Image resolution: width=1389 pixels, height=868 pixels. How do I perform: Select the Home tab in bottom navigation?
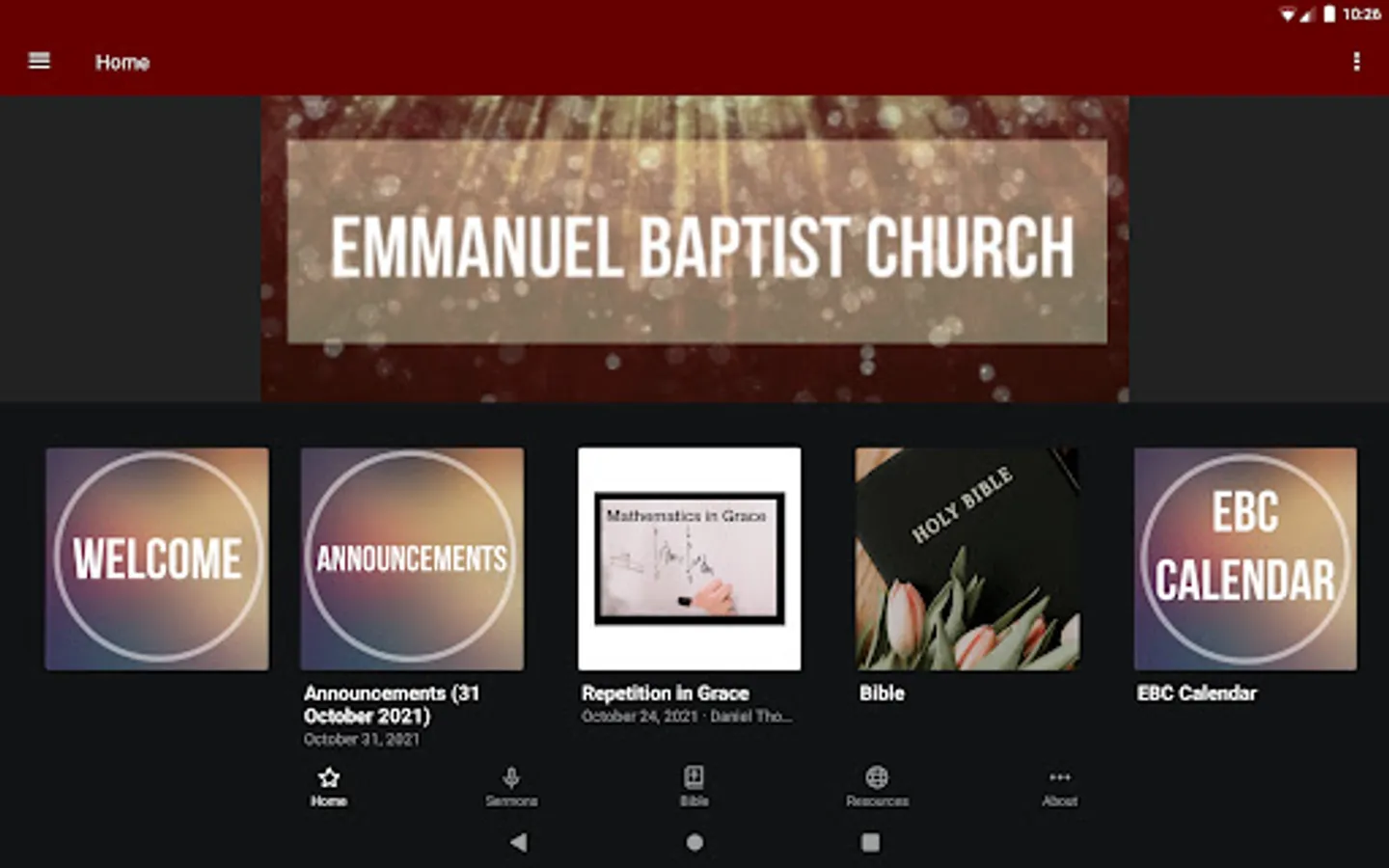tap(329, 786)
